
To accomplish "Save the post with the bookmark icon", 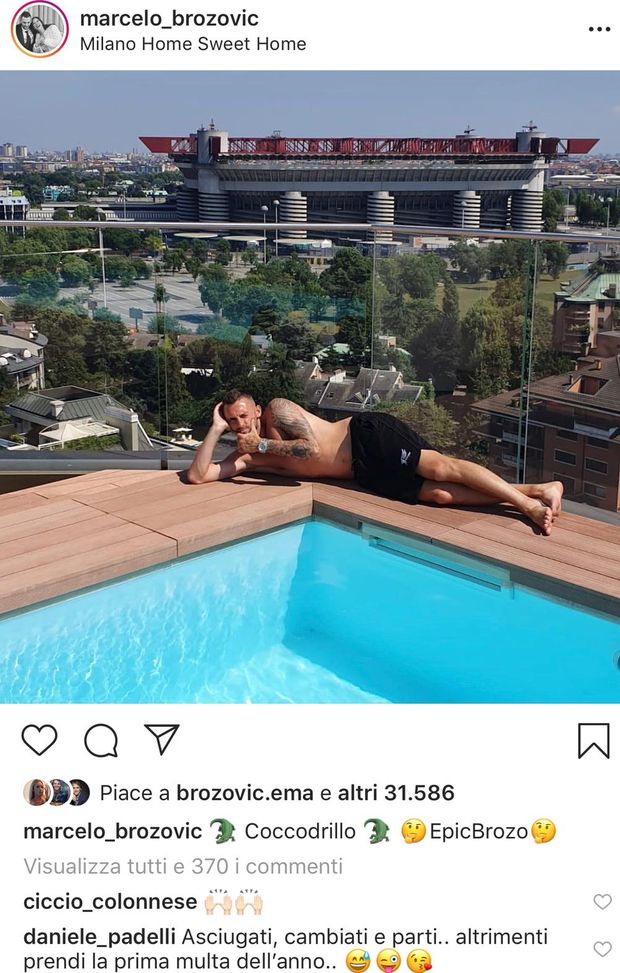I will click(594, 740).
